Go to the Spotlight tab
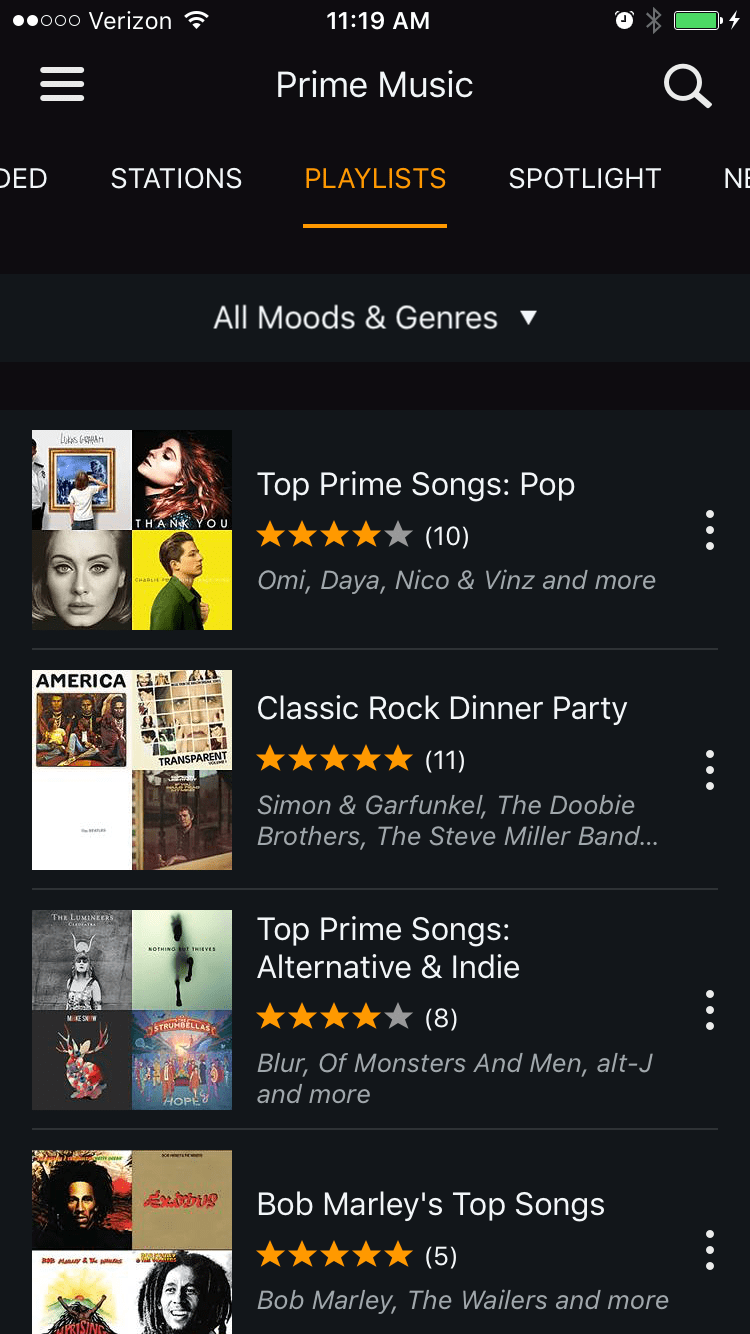 [585, 178]
